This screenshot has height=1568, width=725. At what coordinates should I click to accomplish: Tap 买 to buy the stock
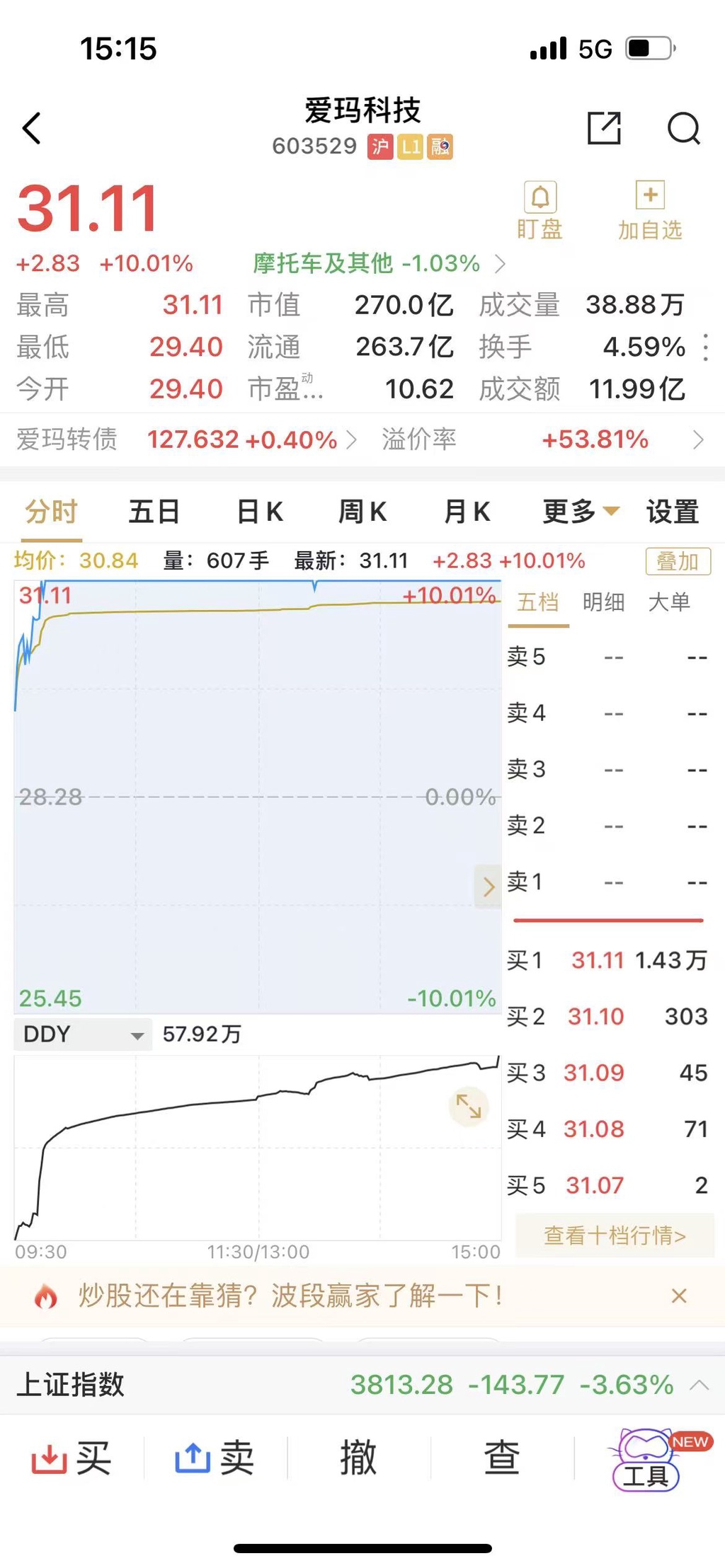[x=72, y=1459]
